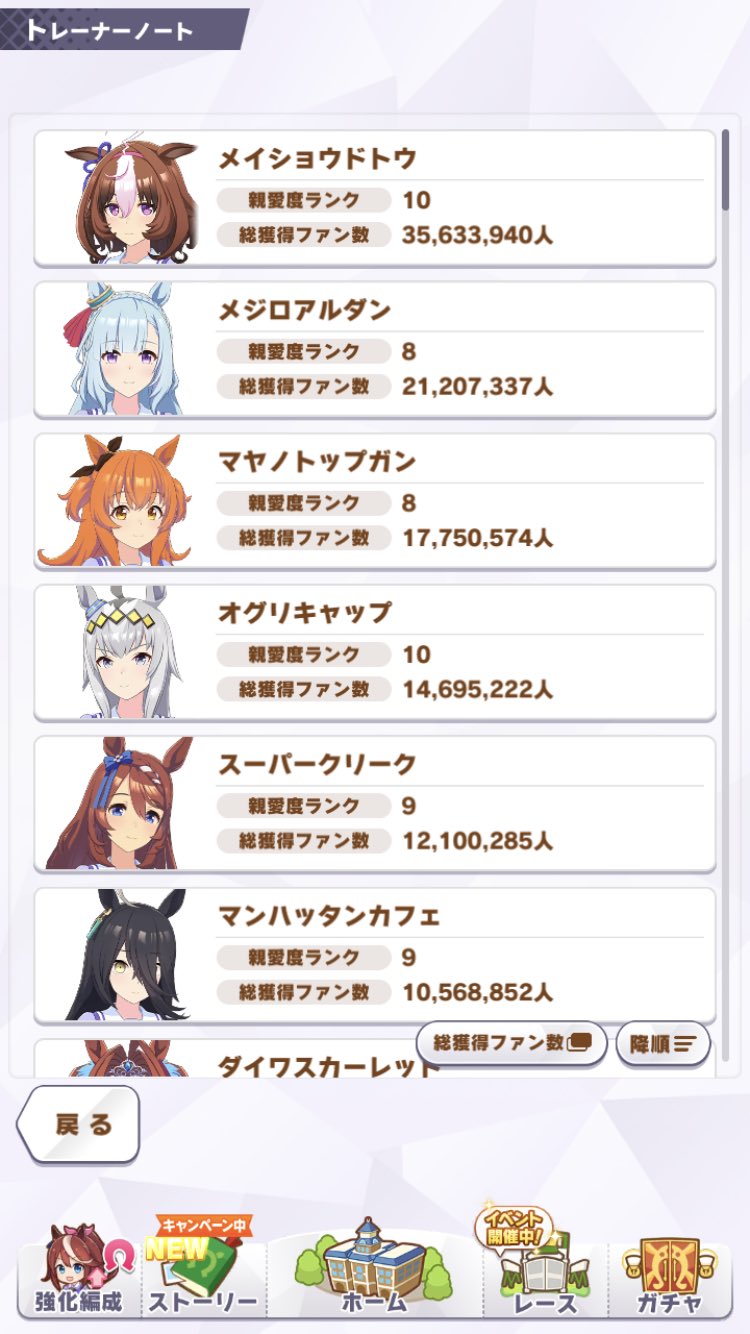Viewport: 750px width, 1334px height.
Task: Change sort criterion 総獲得ファン数
Action: tap(512, 1043)
